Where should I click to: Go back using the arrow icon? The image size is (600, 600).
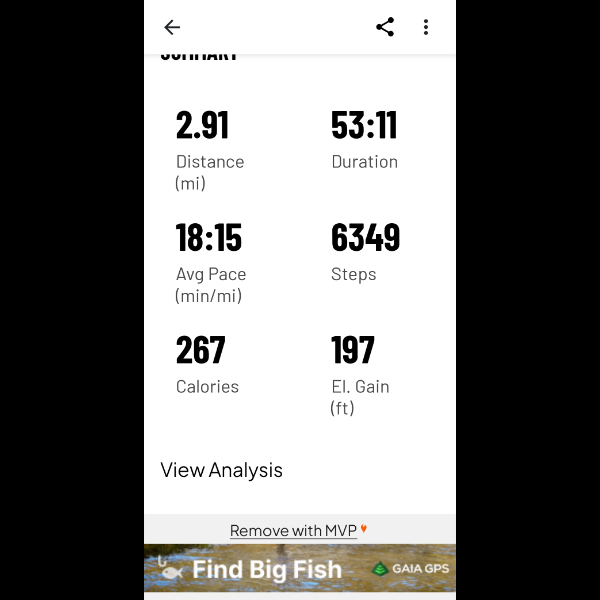pyautogui.click(x=172, y=27)
